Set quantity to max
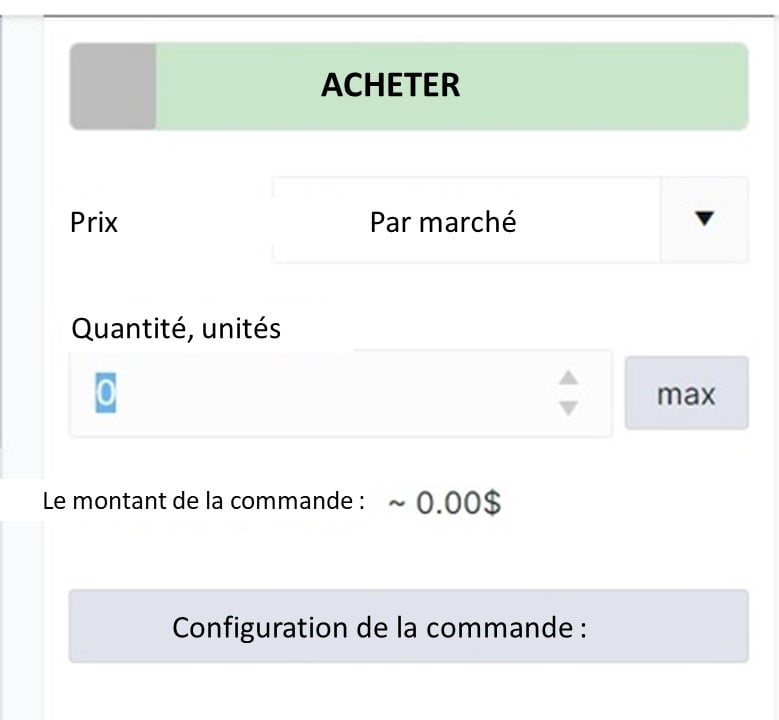 click(686, 394)
